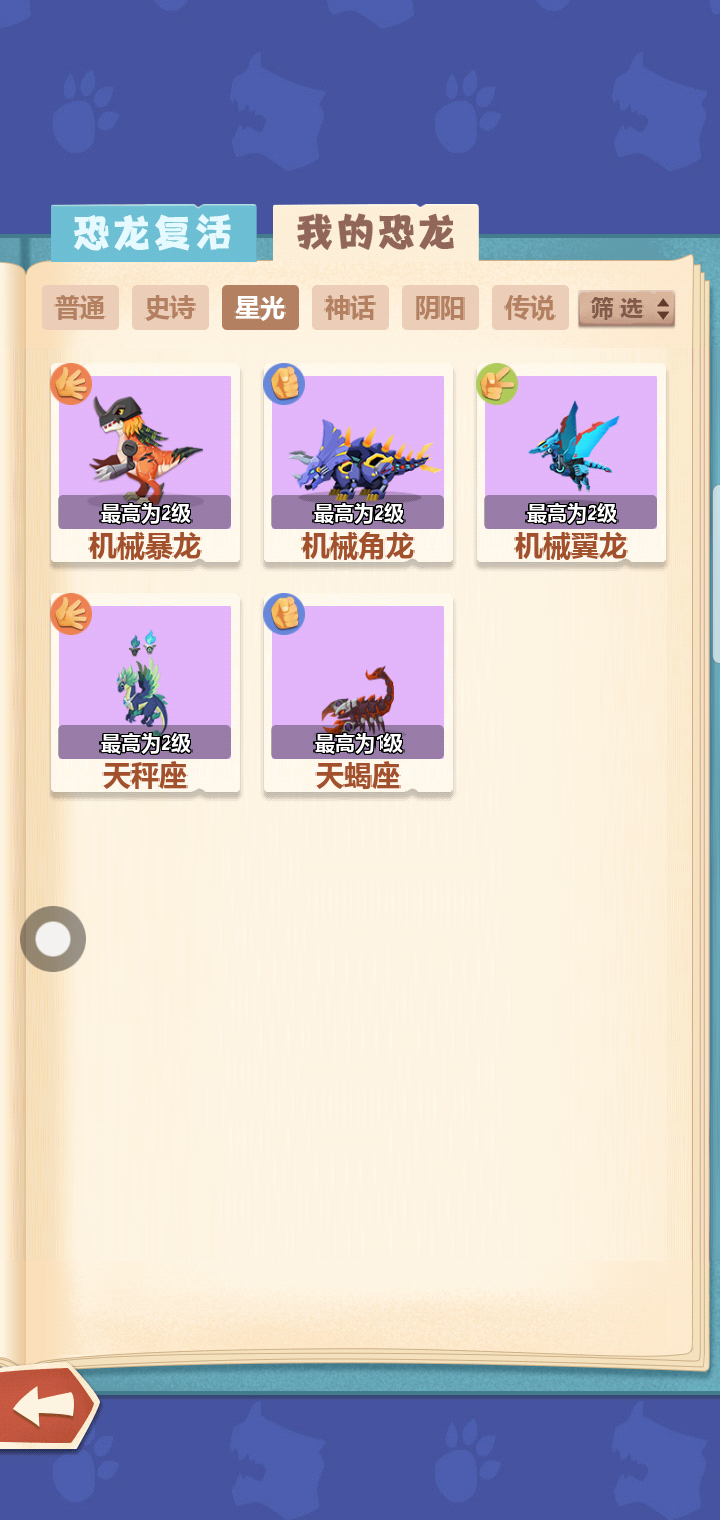Tap the floating gray circle button

tap(53, 939)
